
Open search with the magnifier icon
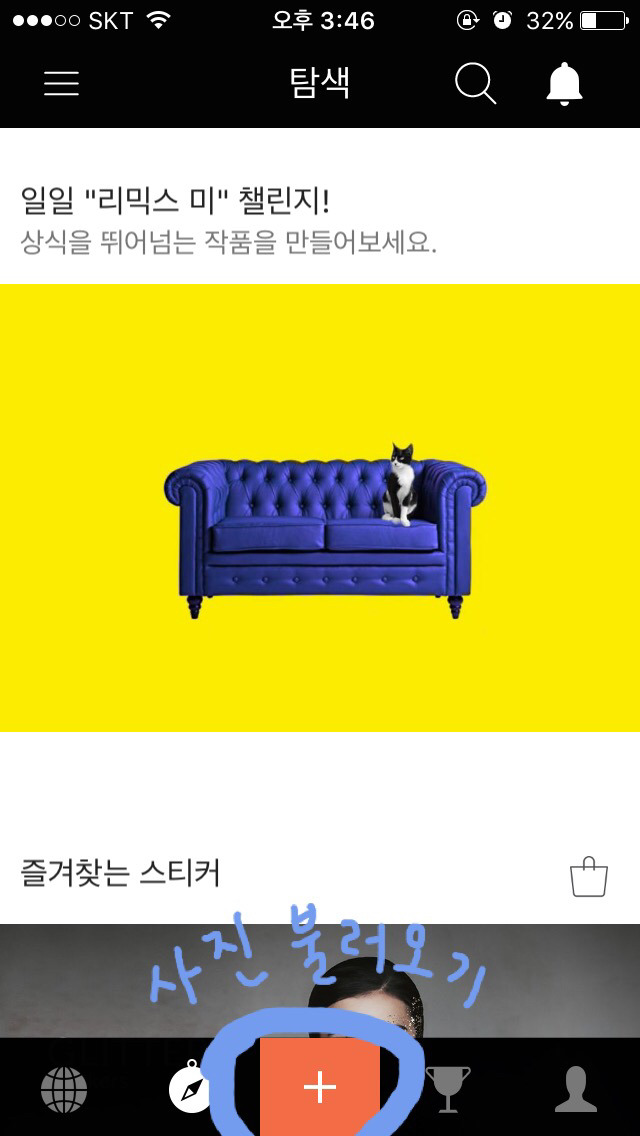[475, 84]
